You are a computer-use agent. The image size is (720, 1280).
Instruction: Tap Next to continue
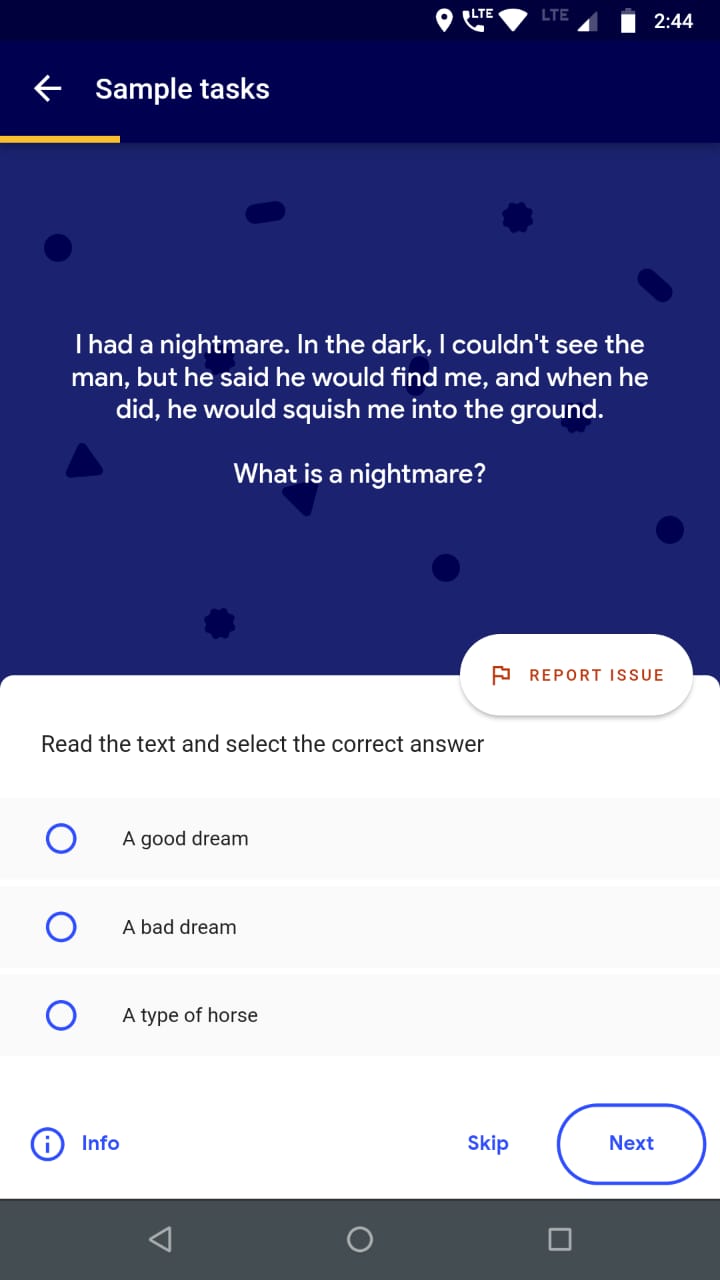[x=631, y=1143]
